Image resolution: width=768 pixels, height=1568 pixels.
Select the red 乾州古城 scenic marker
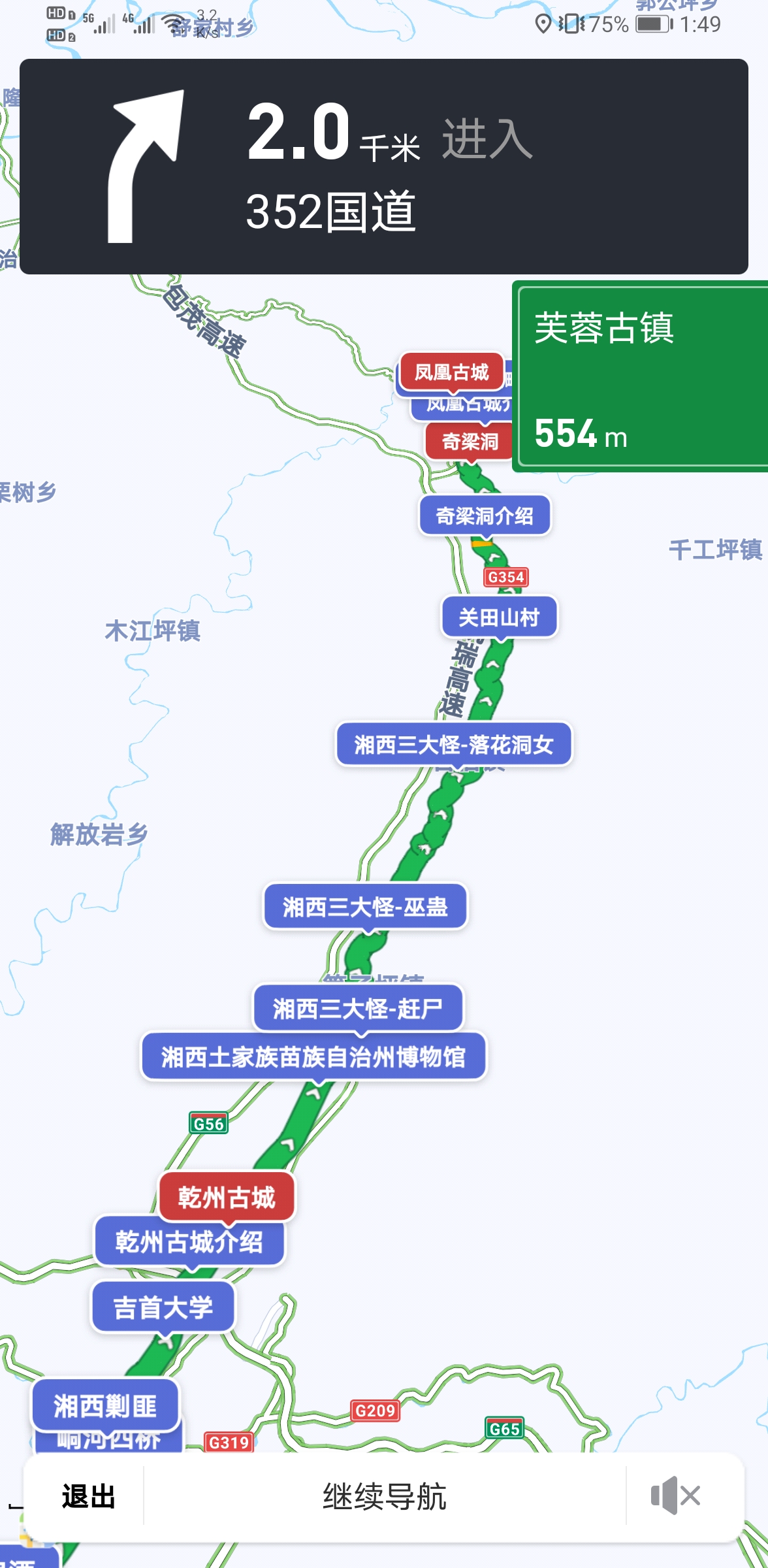pos(227,1196)
